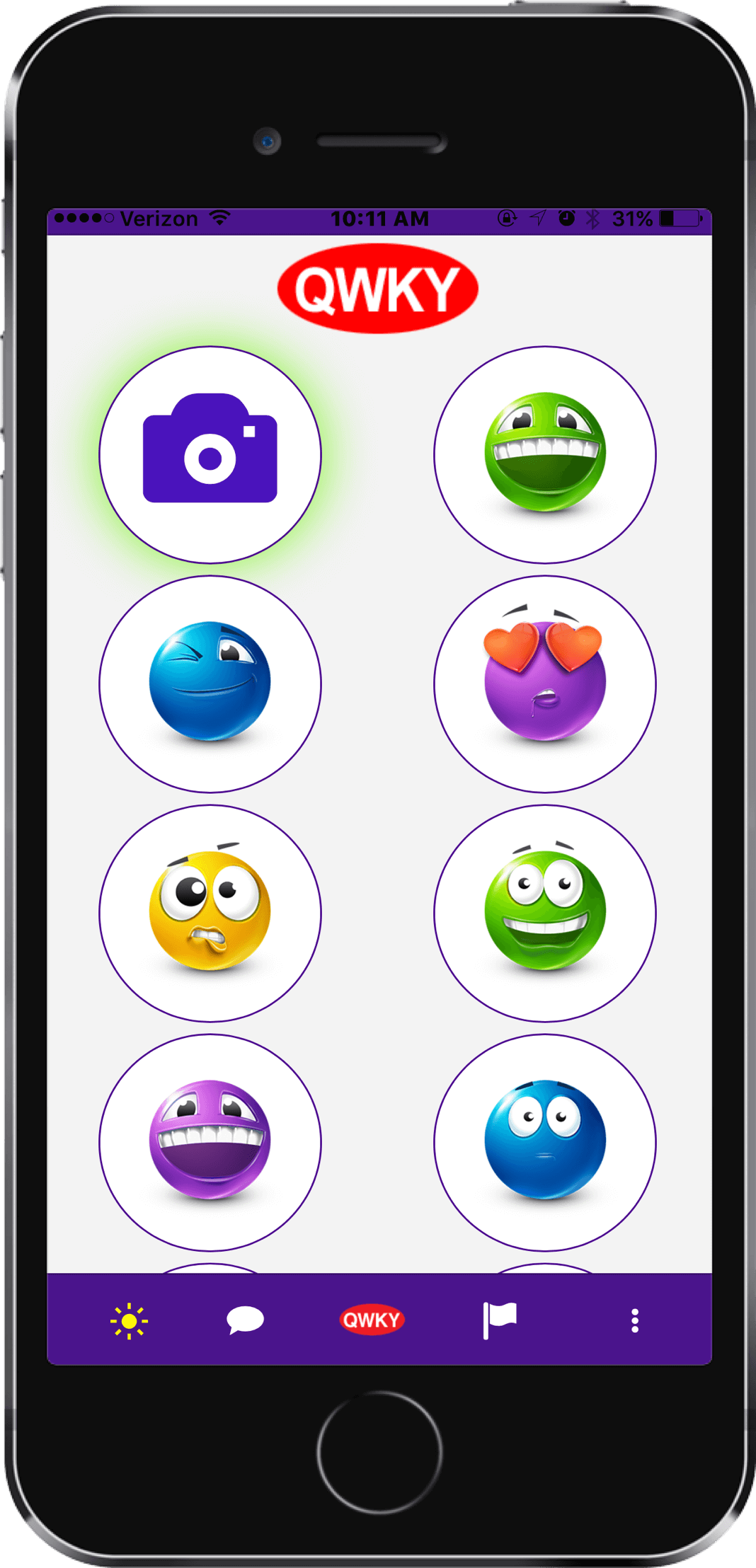
Task: Open the yellow sun tab
Action: [x=129, y=1320]
